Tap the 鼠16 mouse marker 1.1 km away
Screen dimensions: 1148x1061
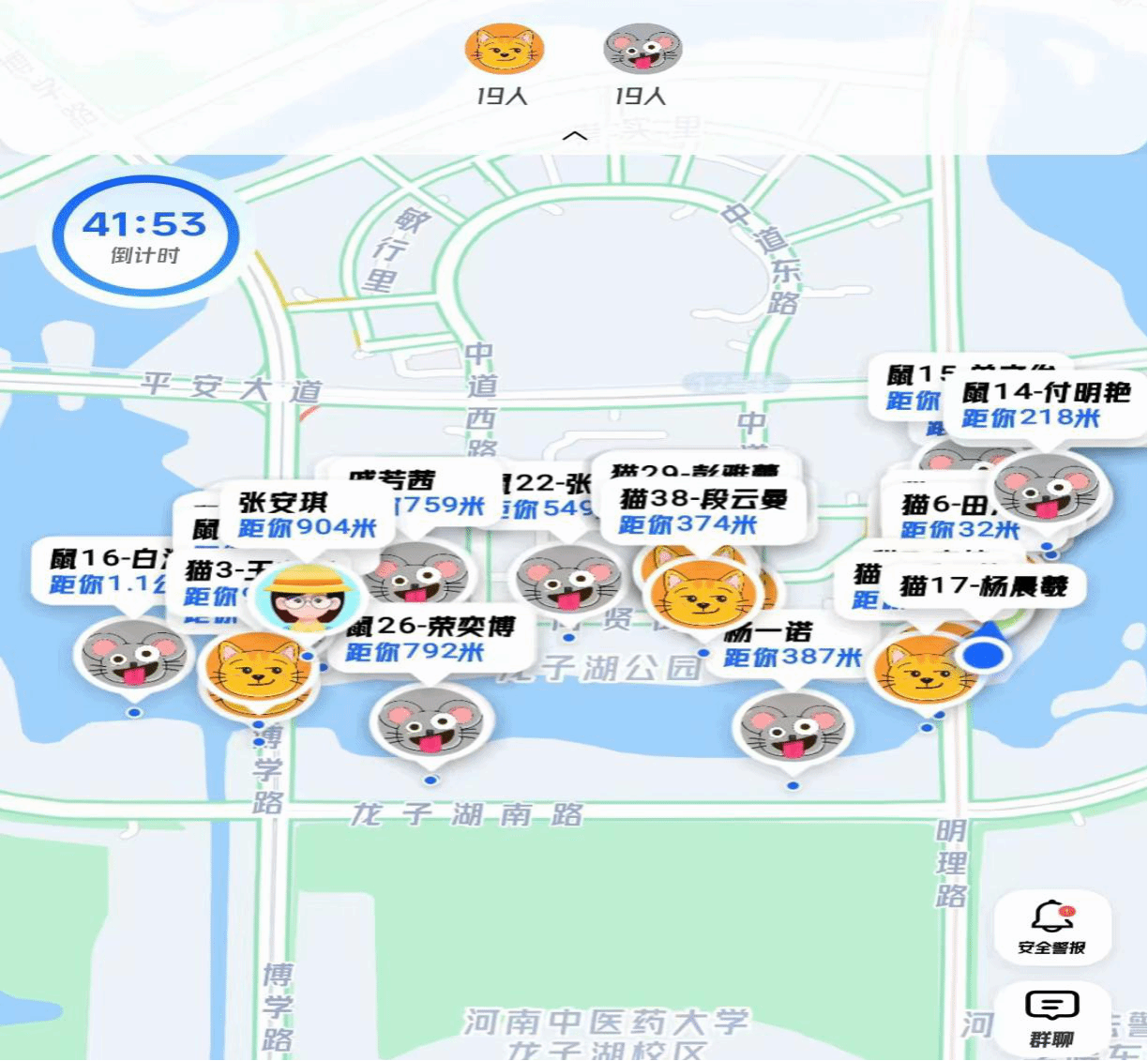(133, 657)
